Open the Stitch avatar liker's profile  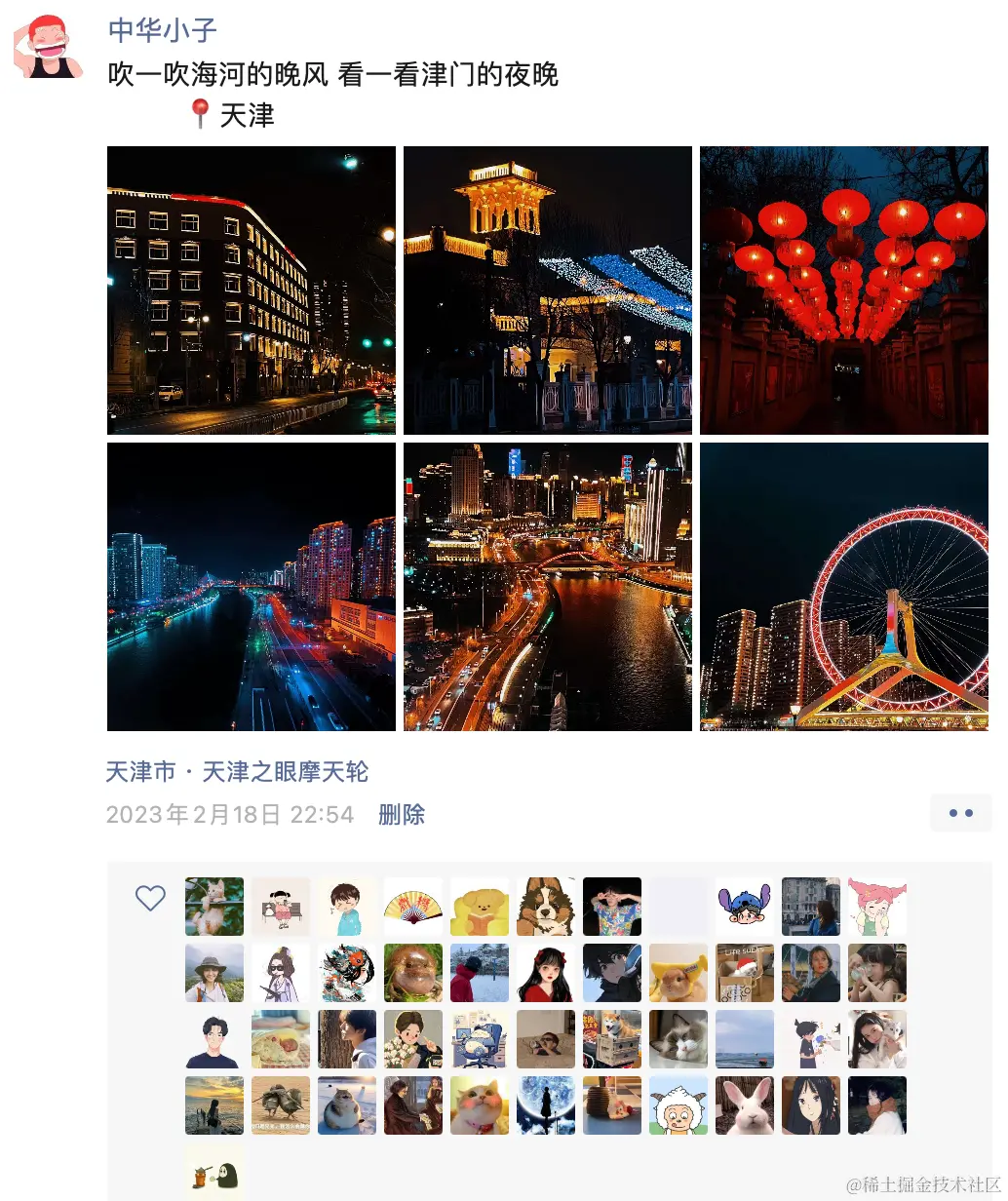(x=745, y=907)
